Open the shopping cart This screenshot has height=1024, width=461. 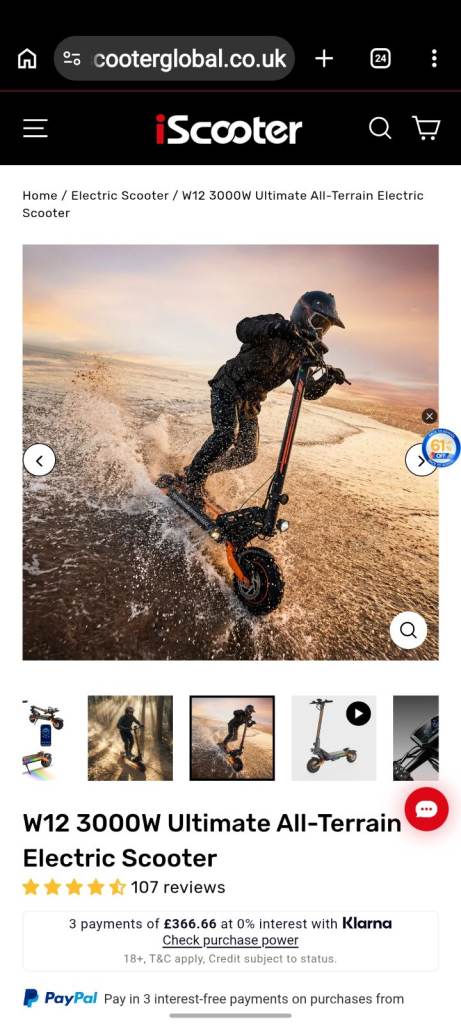pos(426,128)
